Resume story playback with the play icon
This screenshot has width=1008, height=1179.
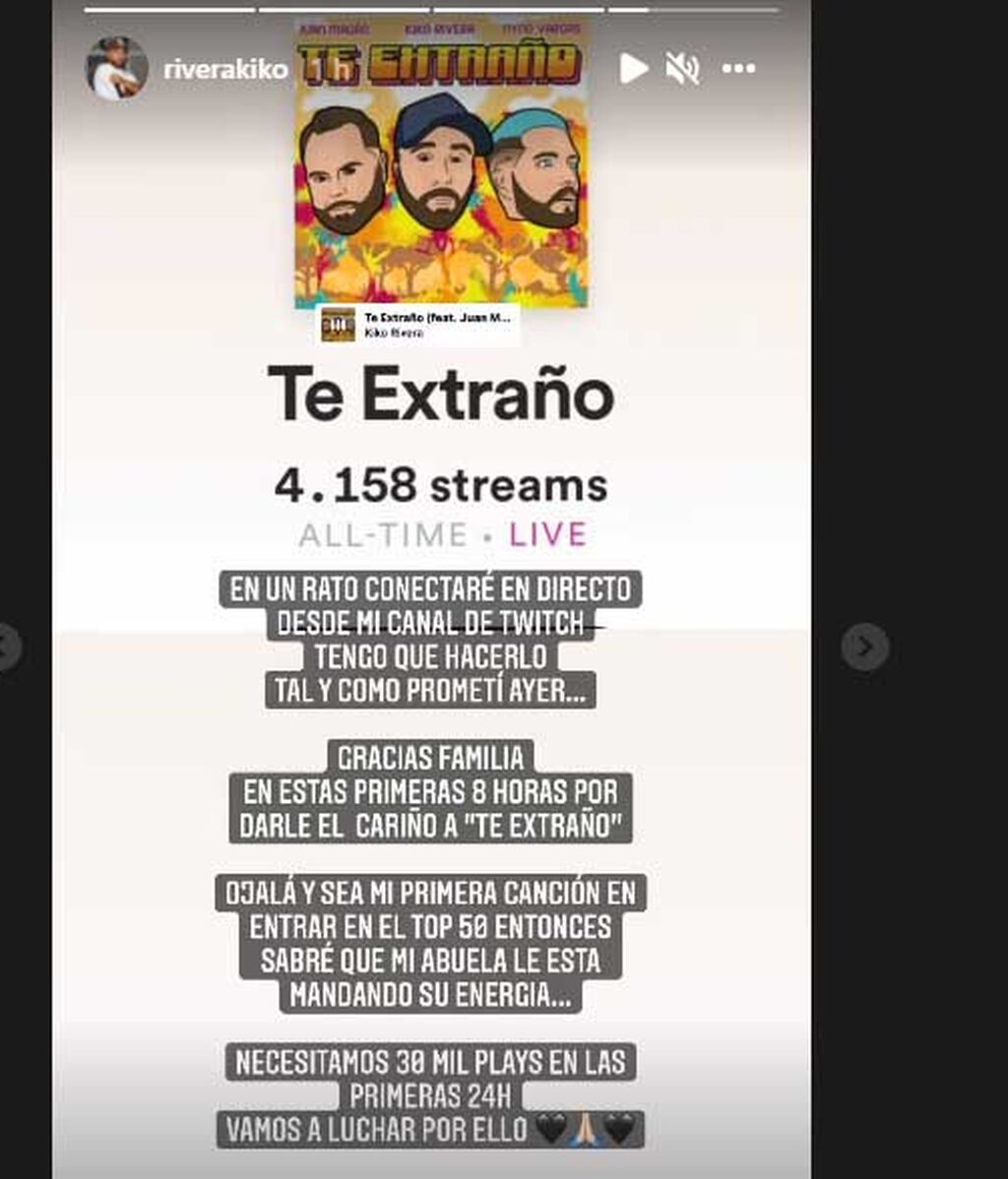[634, 68]
